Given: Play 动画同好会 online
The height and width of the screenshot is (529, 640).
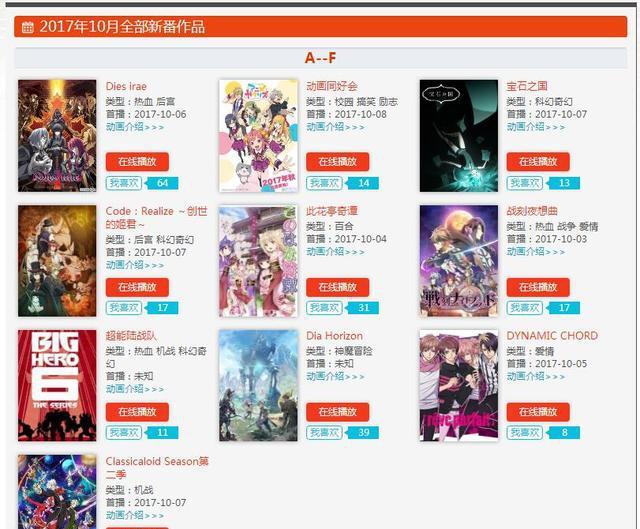Looking at the screenshot, I should coord(337,161).
